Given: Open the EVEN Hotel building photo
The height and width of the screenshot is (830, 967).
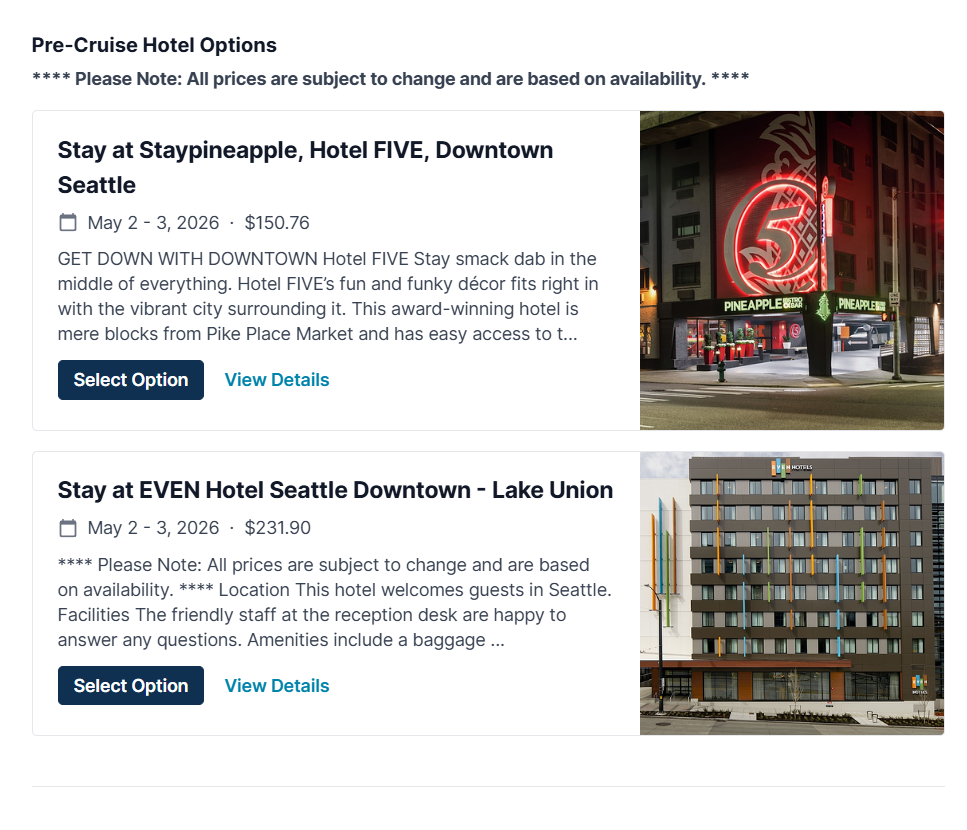Looking at the screenshot, I should pyautogui.click(x=791, y=593).
